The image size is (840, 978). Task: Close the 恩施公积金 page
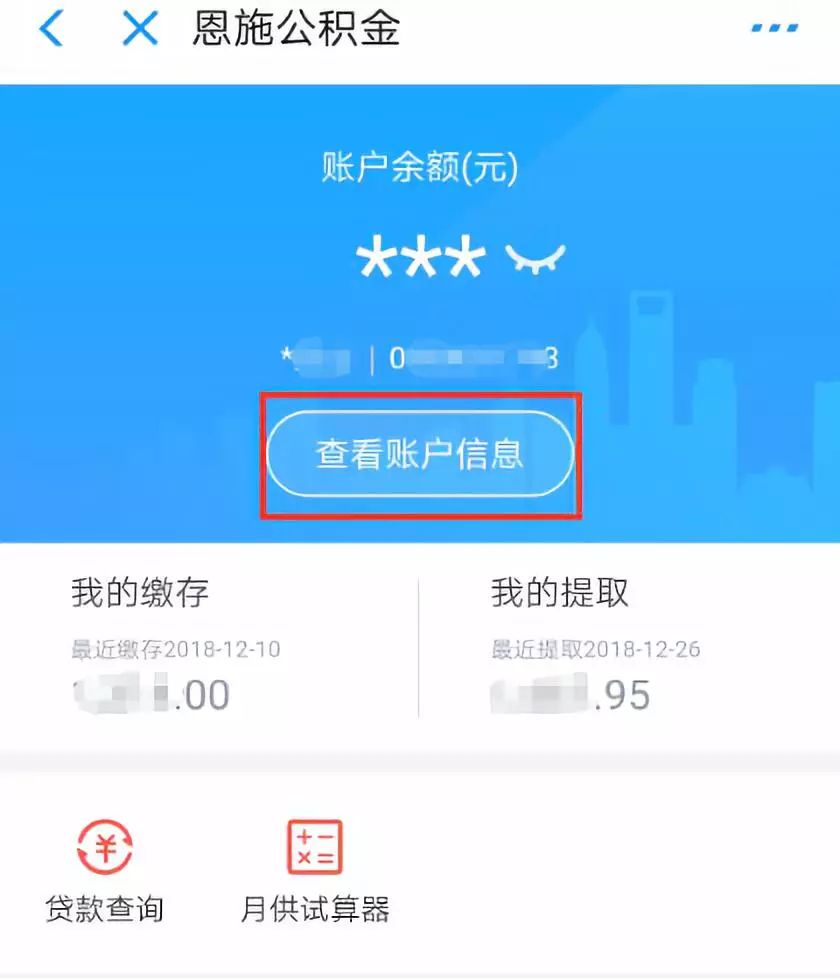click(140, 29)
